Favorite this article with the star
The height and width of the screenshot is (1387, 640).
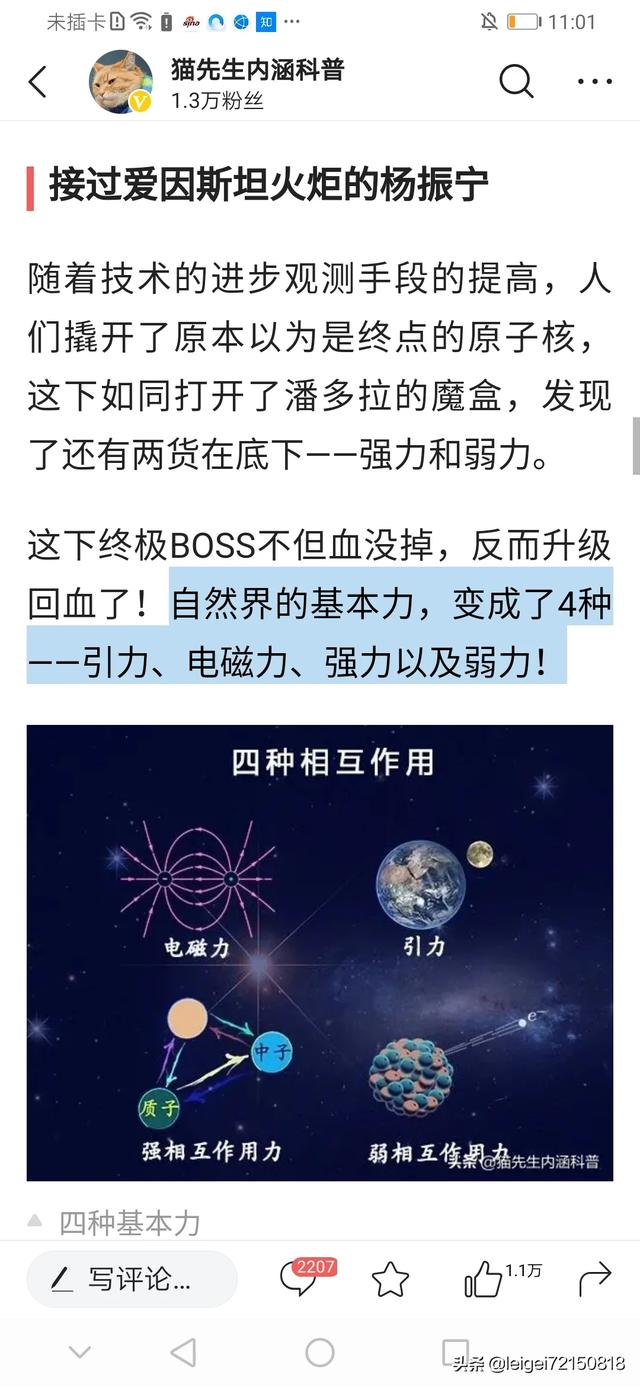coord(390,1278)
